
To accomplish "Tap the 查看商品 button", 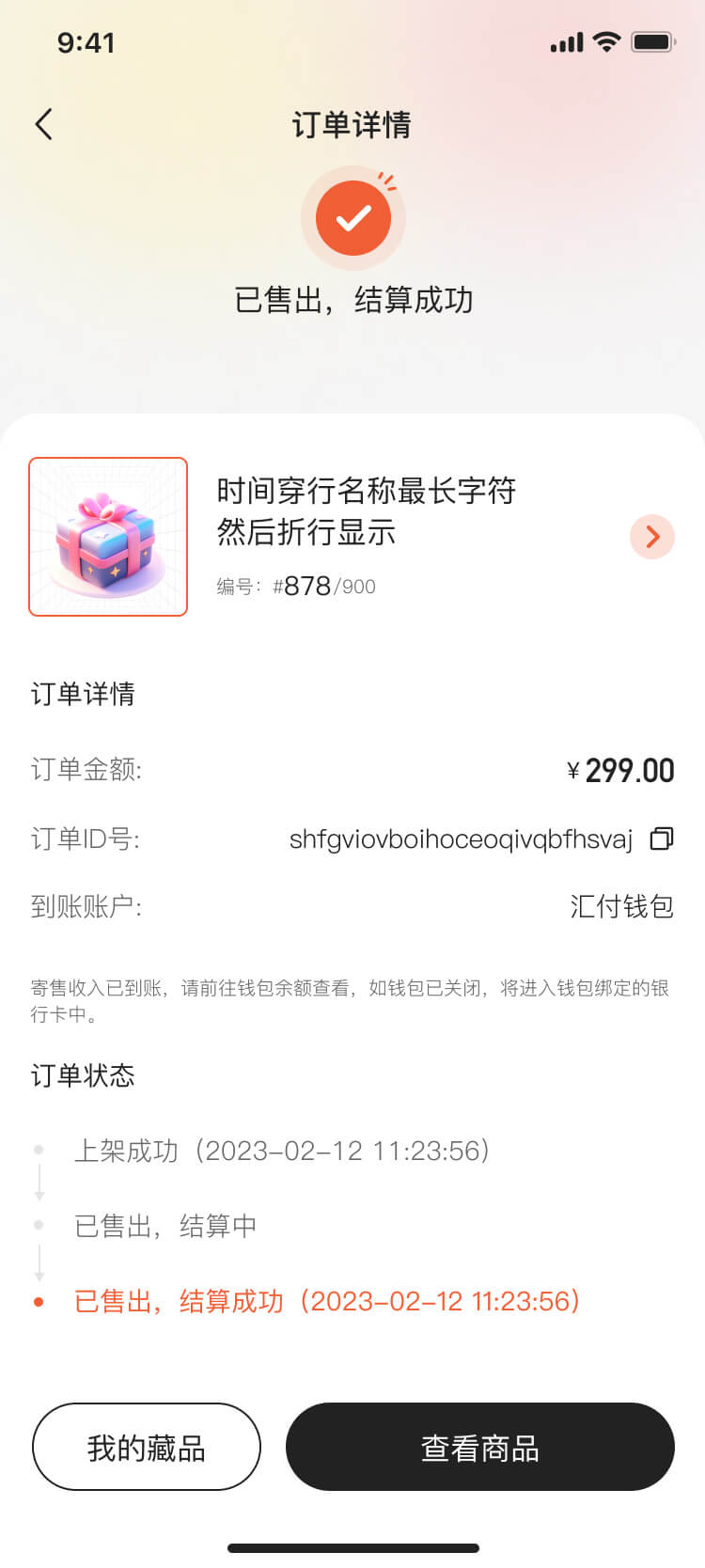I will [479, 1448].
